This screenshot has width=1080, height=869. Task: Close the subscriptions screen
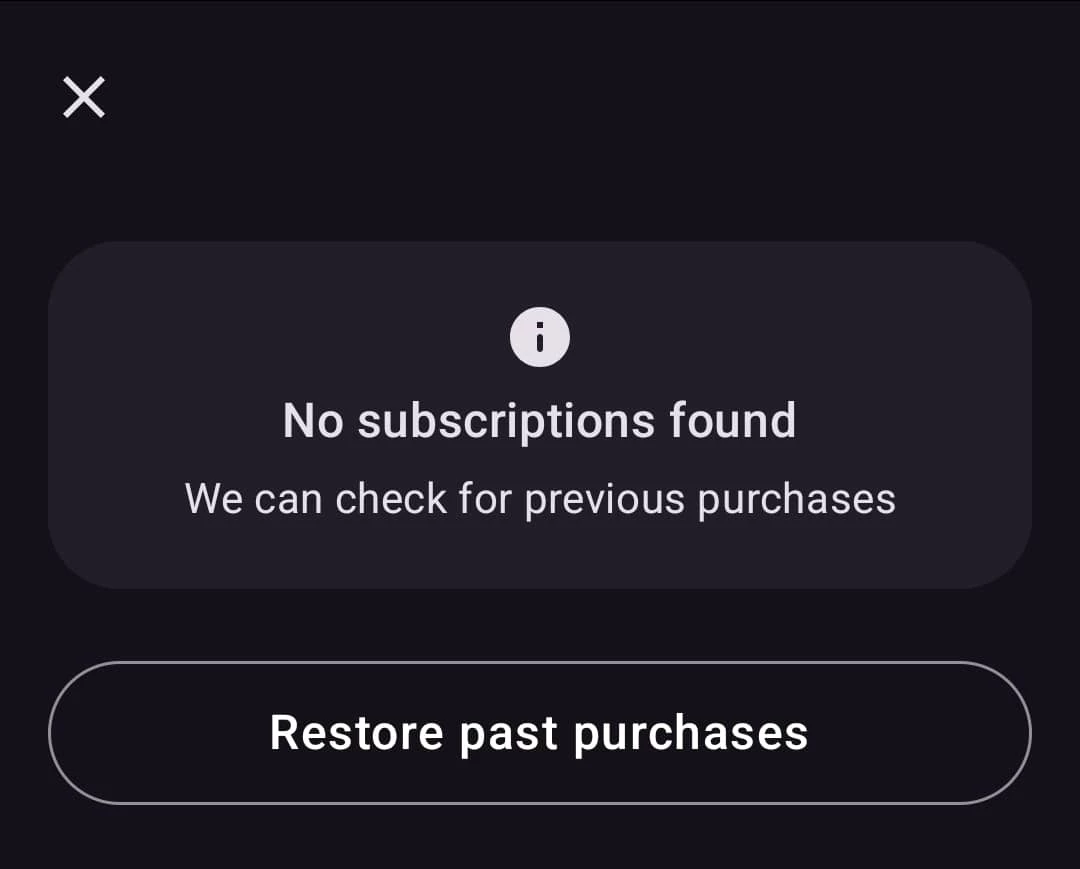(x=84, y=98)
